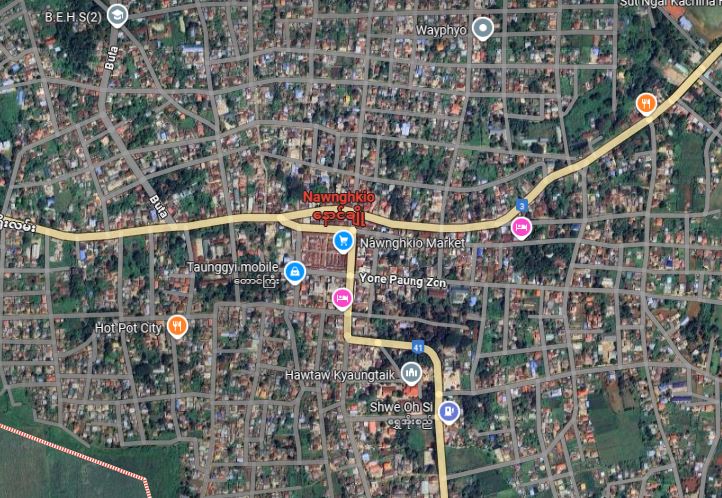Select the hotel pin below Nawnghkio Market
This screenshot has height=498, width=722.
point(342,297)
